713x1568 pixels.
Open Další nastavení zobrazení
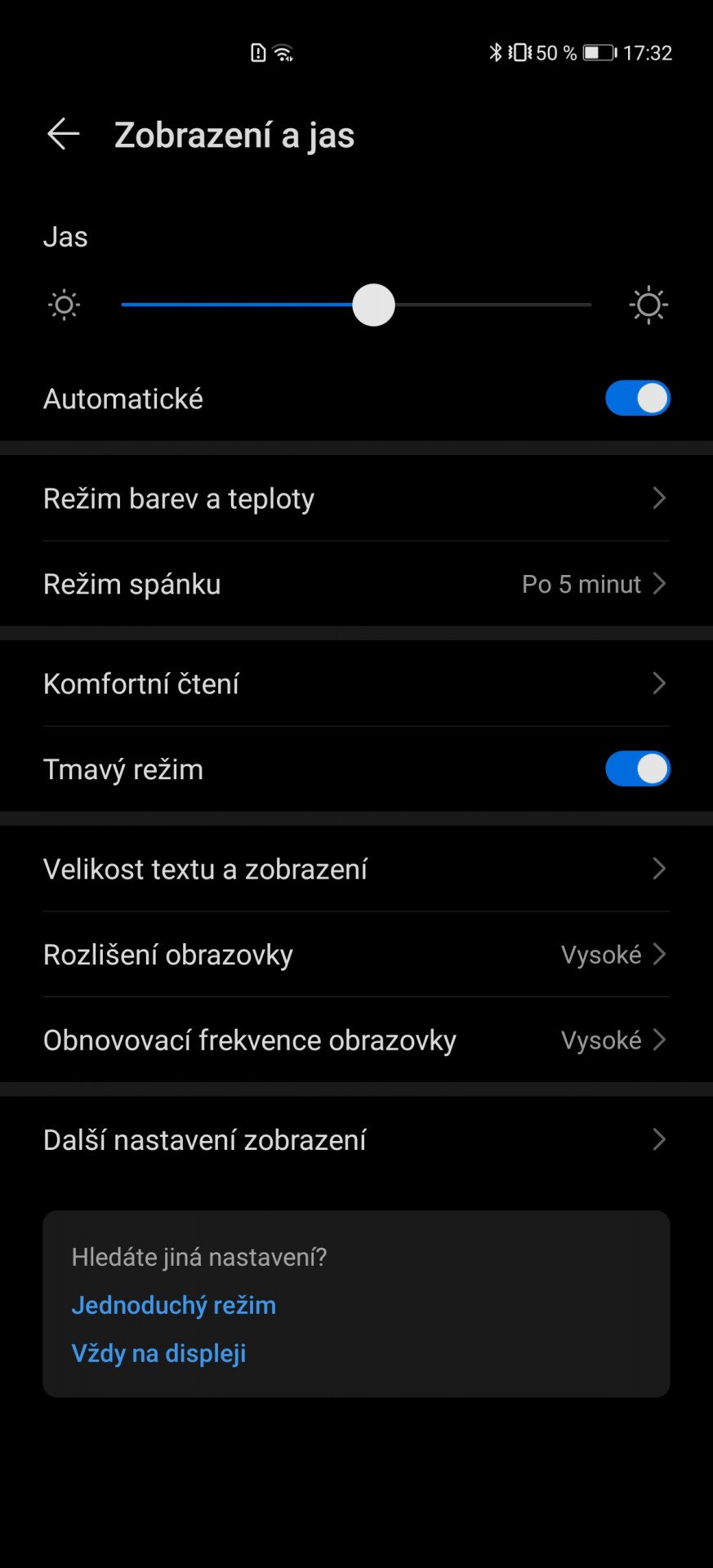point(356,1139)
